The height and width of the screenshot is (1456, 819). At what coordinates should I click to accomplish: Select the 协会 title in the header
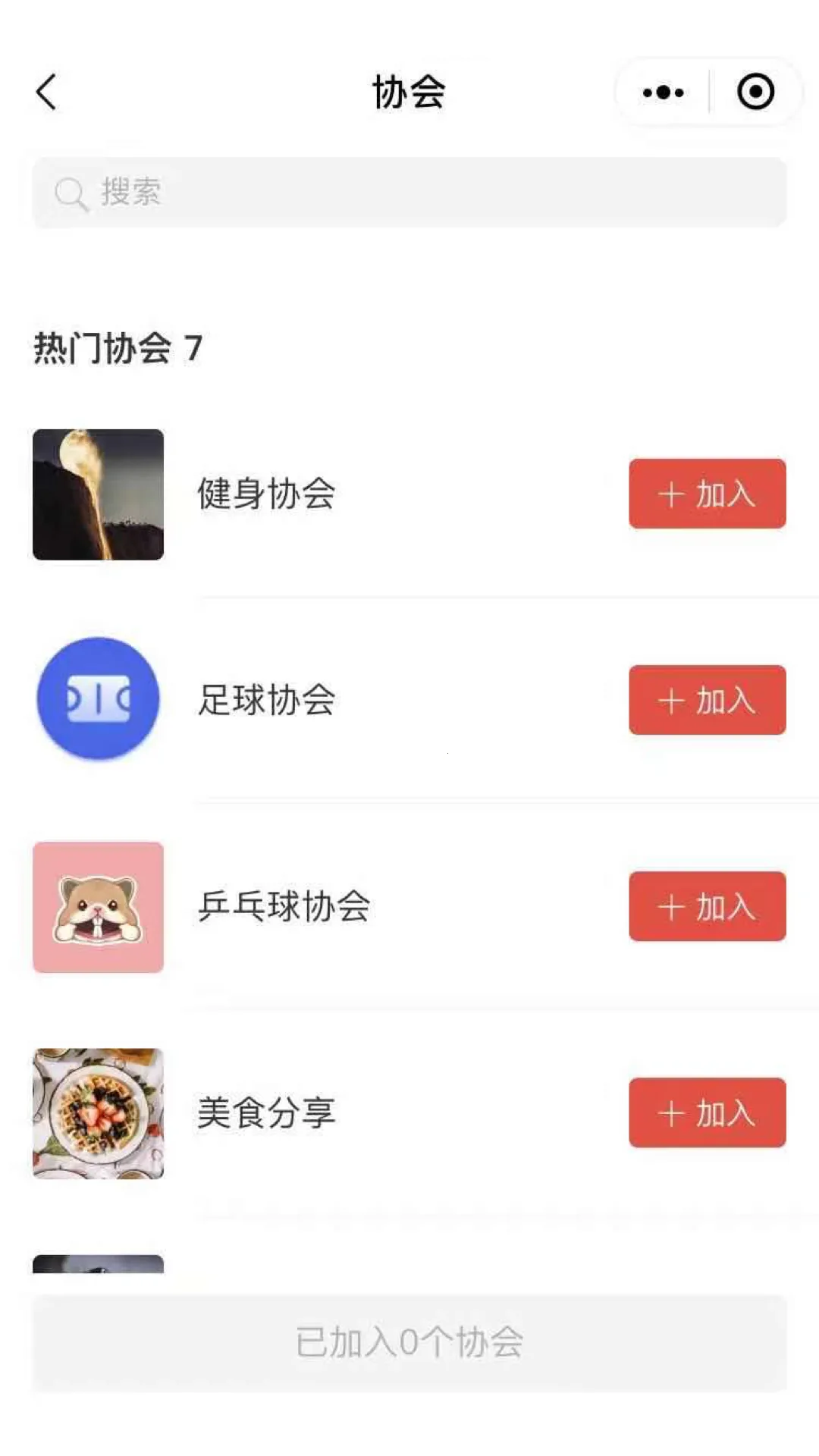[409, 90]
